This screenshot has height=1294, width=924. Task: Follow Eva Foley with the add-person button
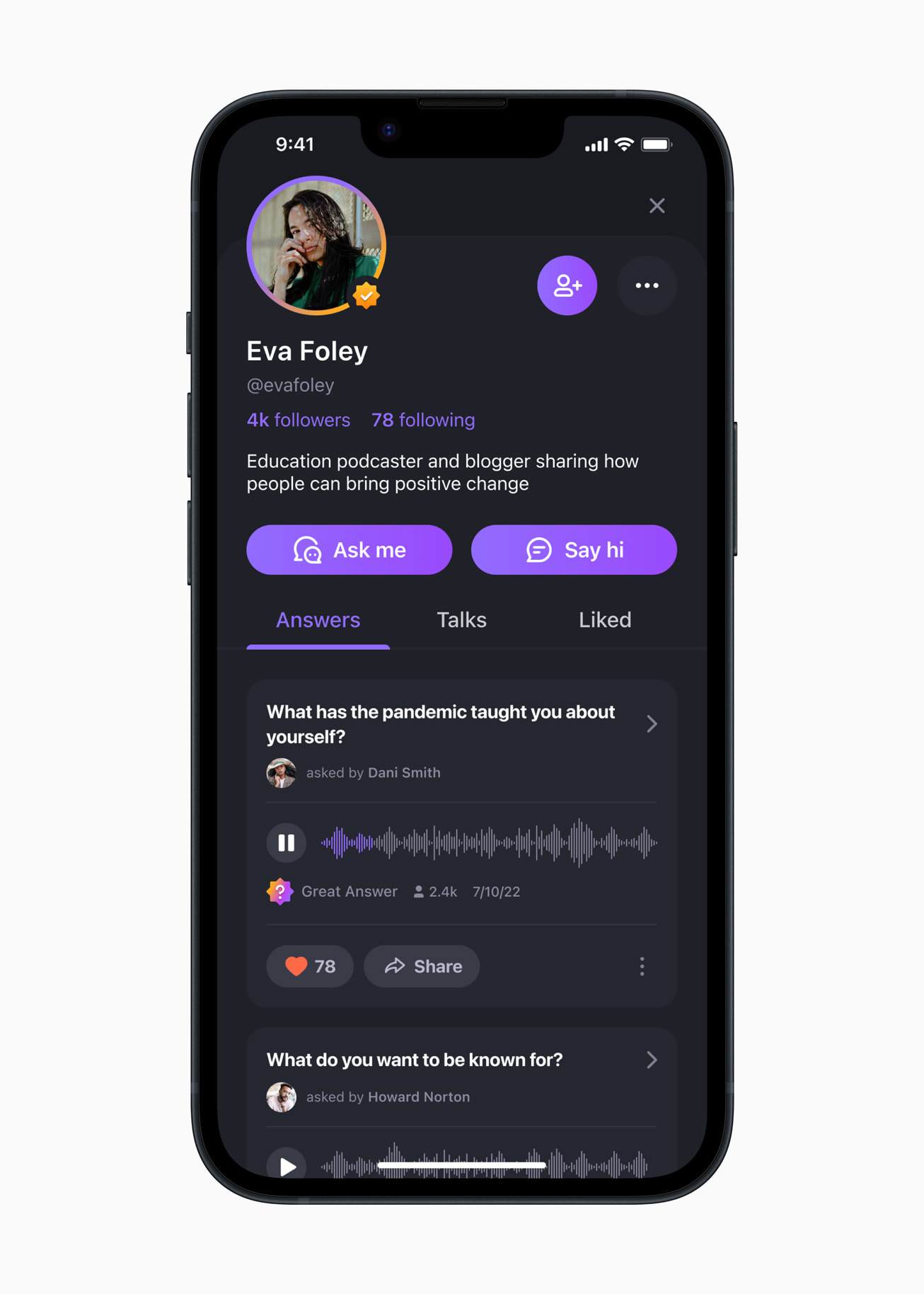click(x=567, y=285)
